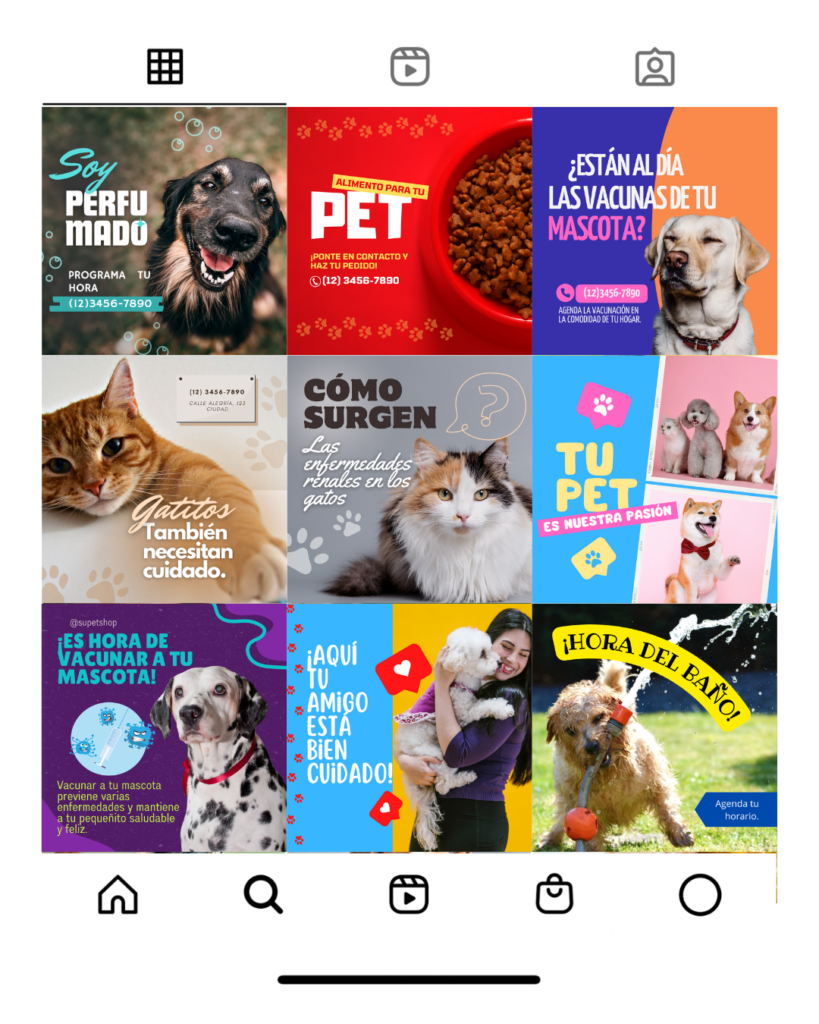Switch to the posts grid tab
The width and height of the screenshot is (819, 1024).
(x=165, y=67)
